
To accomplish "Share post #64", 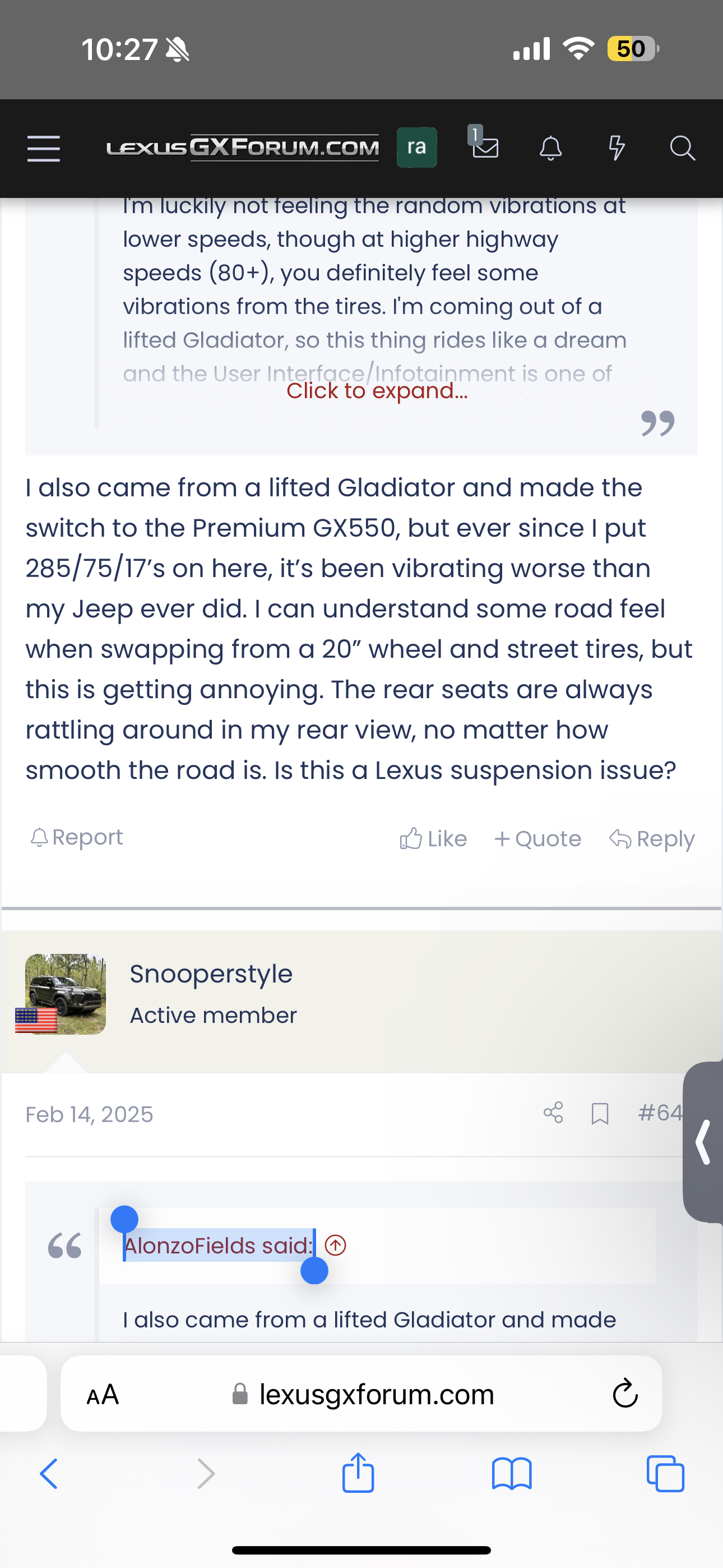I will click(x=553, y=1113).
